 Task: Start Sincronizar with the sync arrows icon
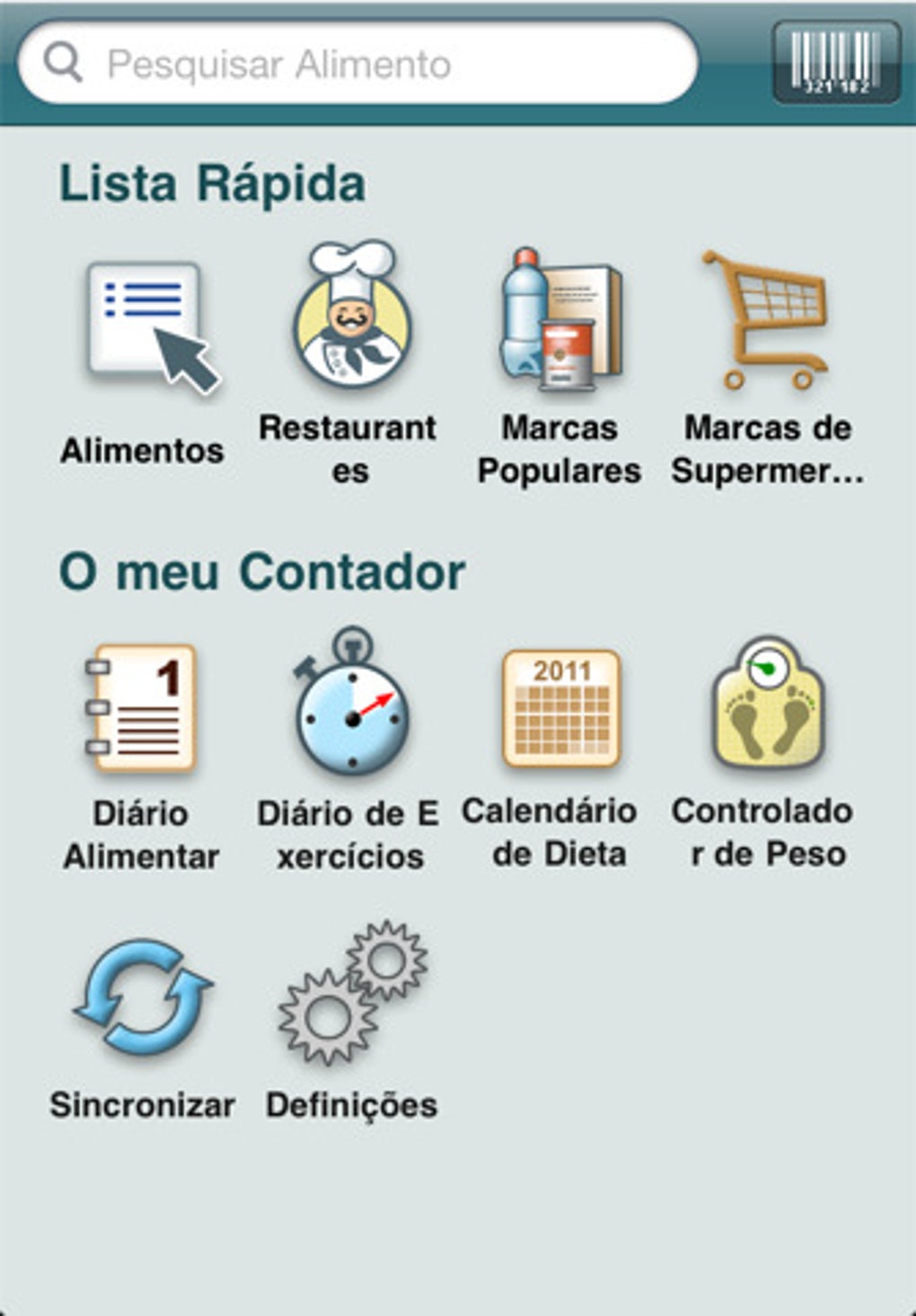click(x=142, y=996)
